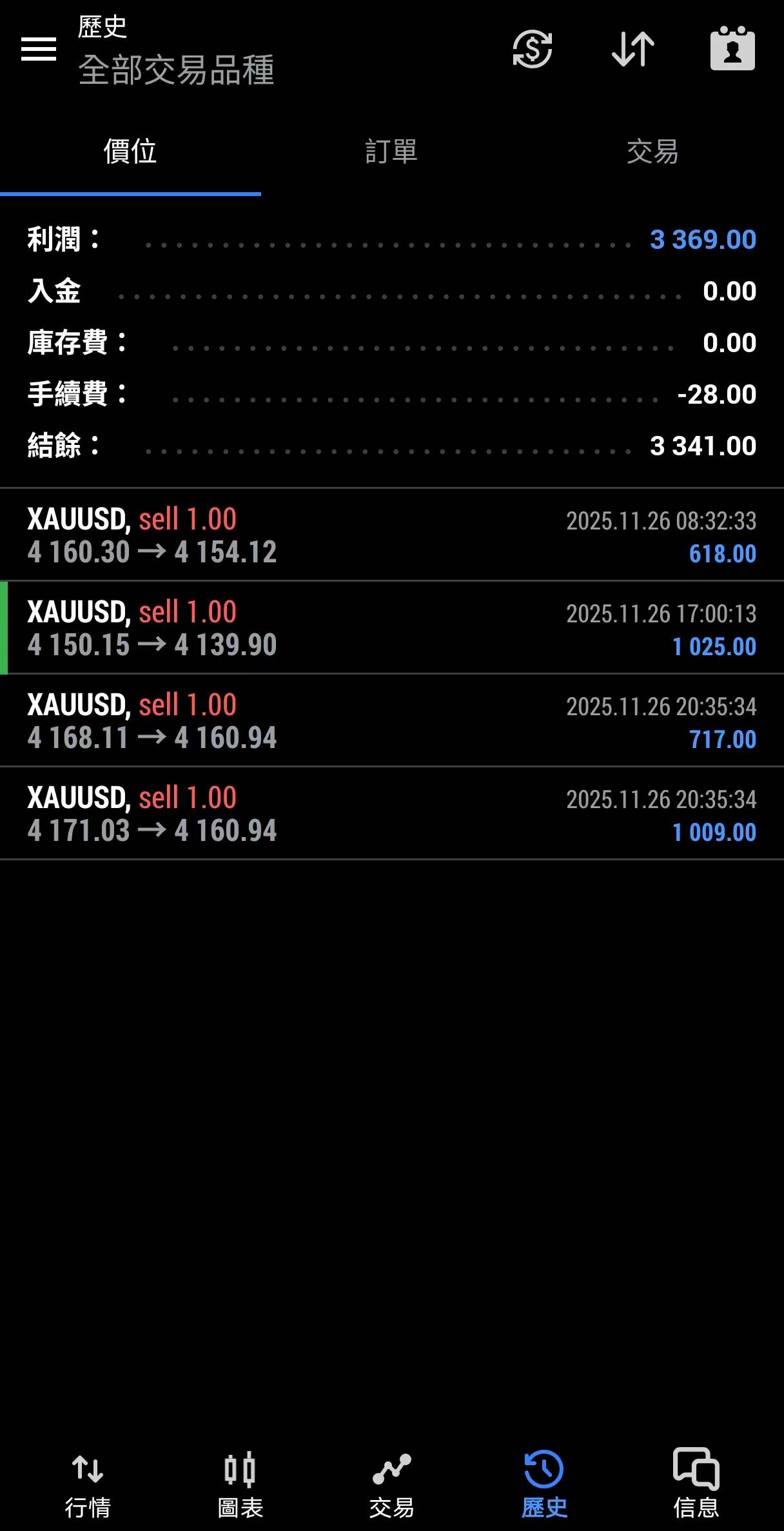Switch to the 訂單 tab
This screenshot has height=1531, width=784.
(x=391, y=152)
